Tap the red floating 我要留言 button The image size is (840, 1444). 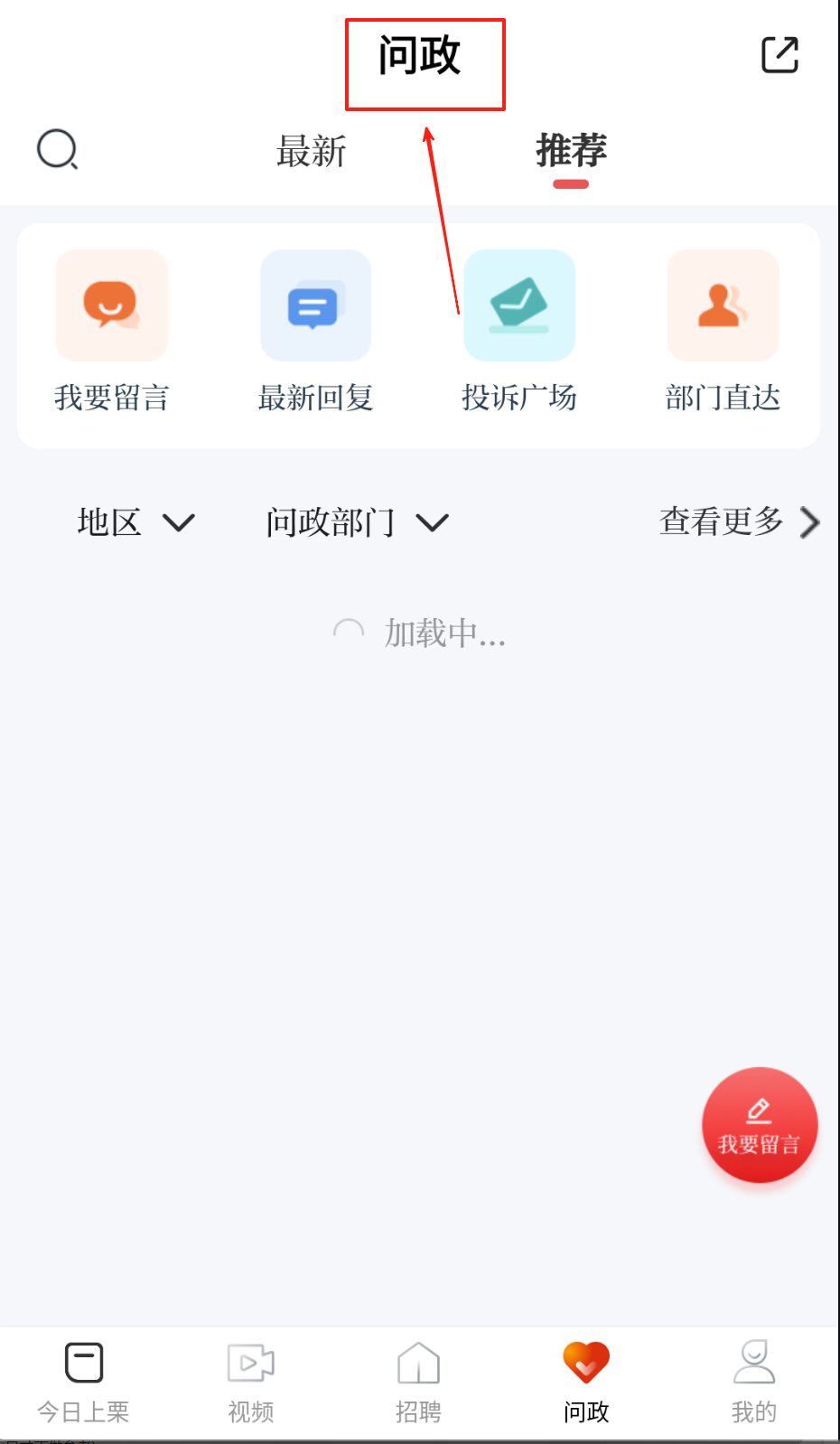coord(760,1125)
